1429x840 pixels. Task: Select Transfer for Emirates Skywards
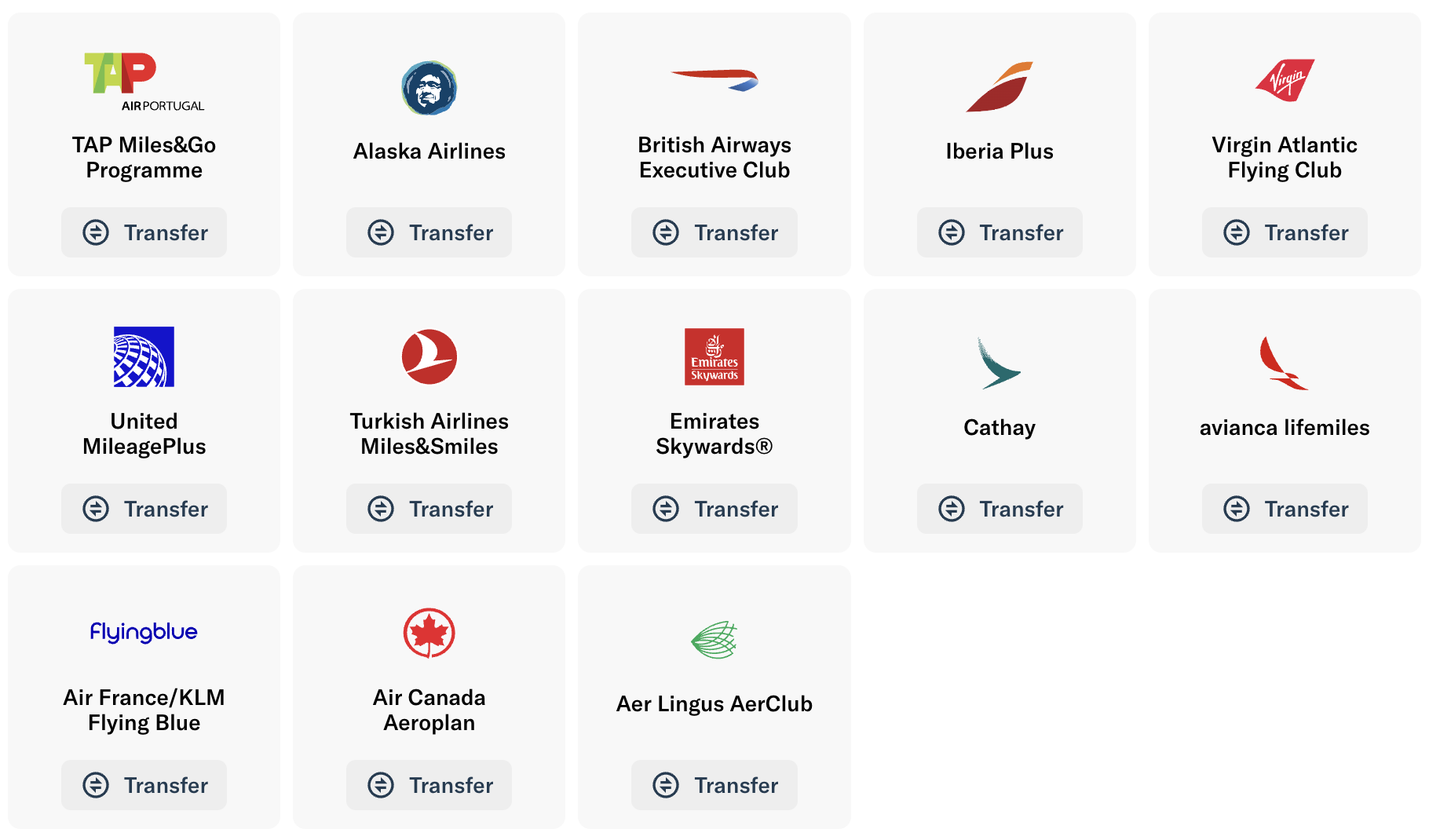coord(714,509)
